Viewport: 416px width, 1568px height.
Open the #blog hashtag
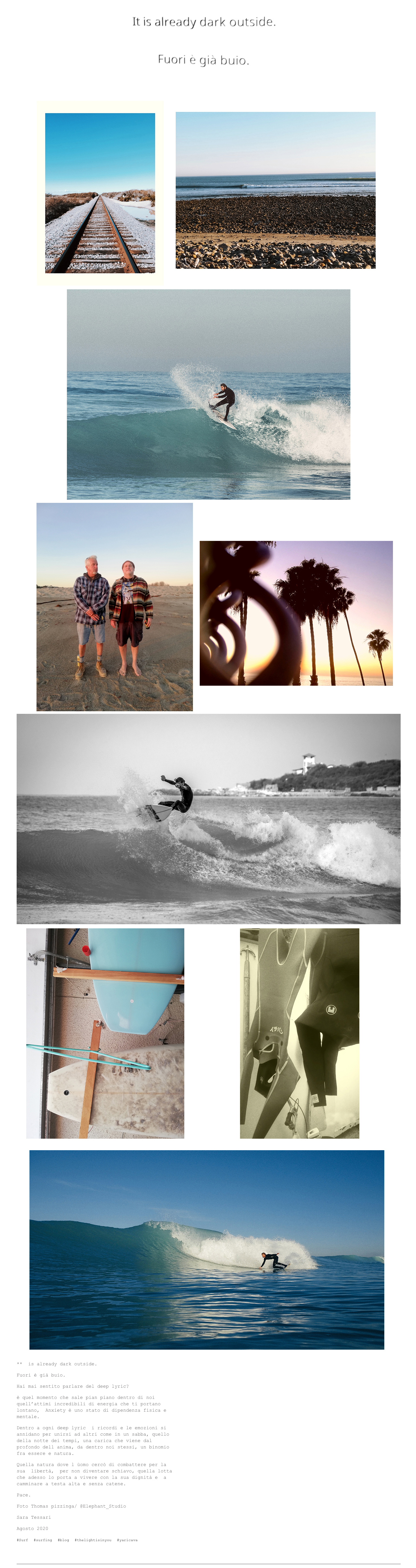click(63, 1540)
